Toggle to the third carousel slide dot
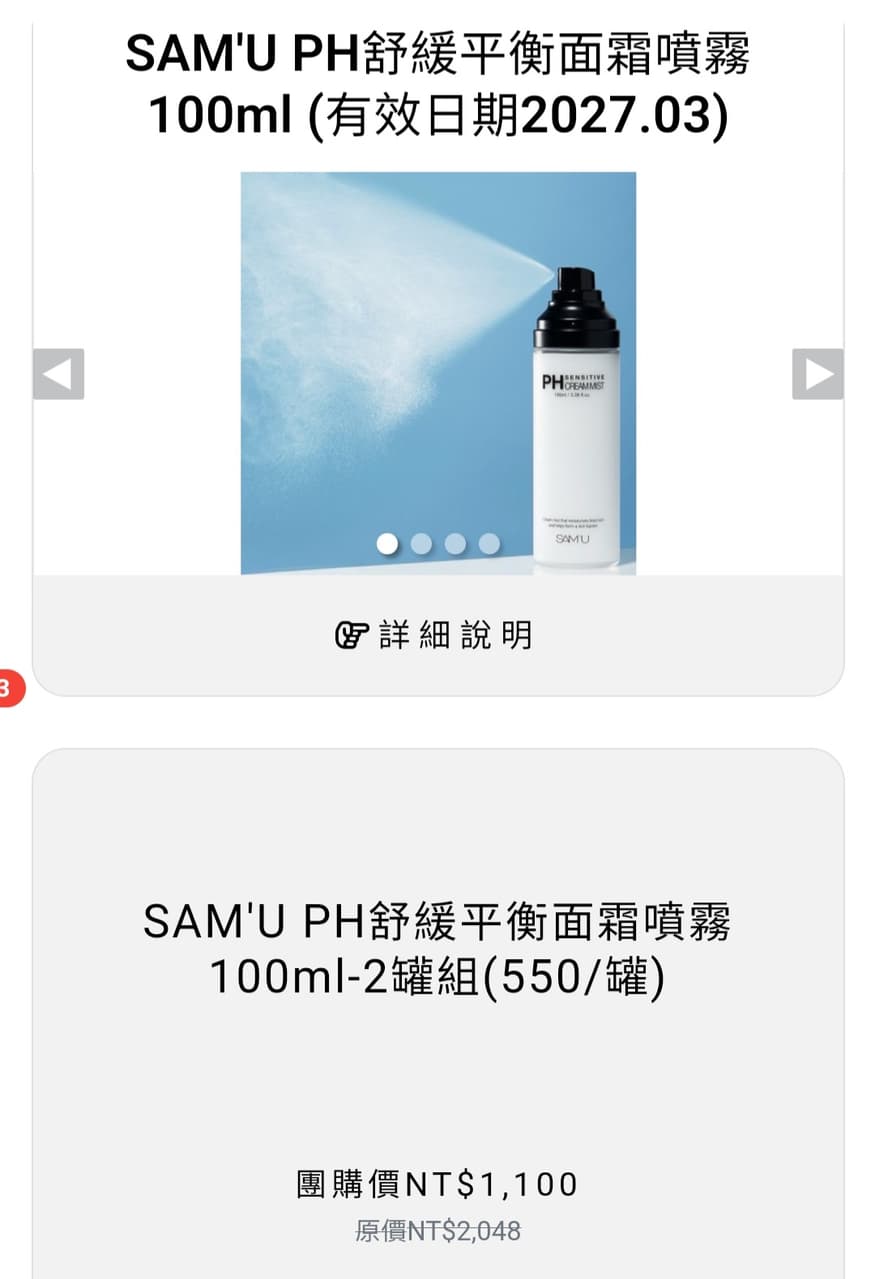 coord(454,543)
